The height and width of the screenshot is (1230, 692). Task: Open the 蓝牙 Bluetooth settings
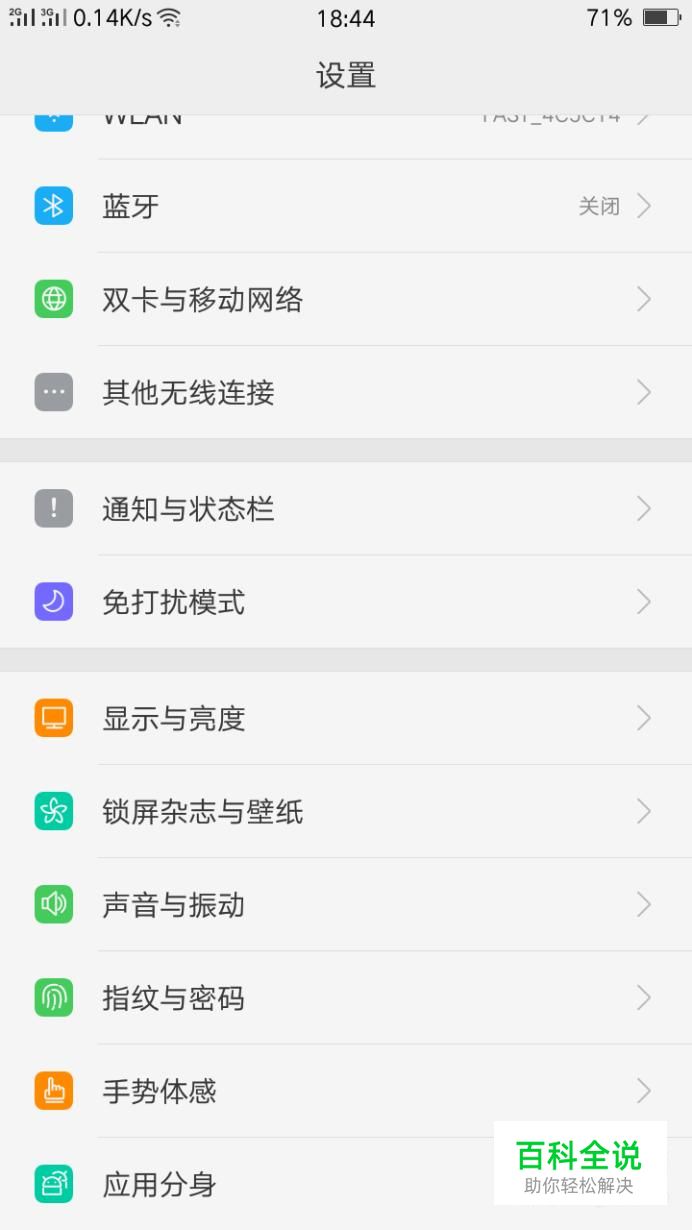tap(345, 206)
